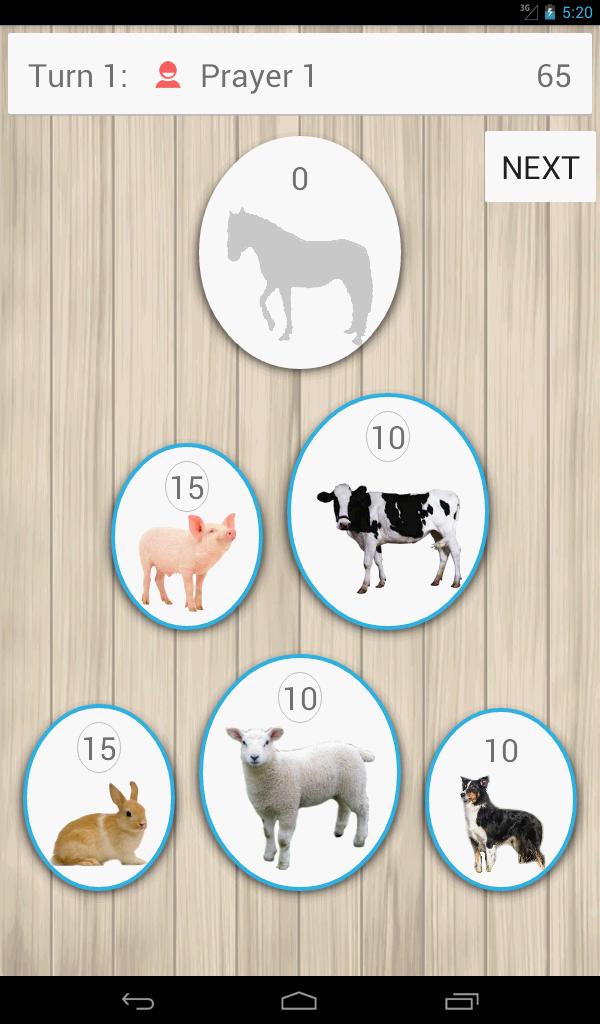The height and width of the screenshot is (1024, 600).
Task: Pick the rabbit card
Action: (99, 798)
